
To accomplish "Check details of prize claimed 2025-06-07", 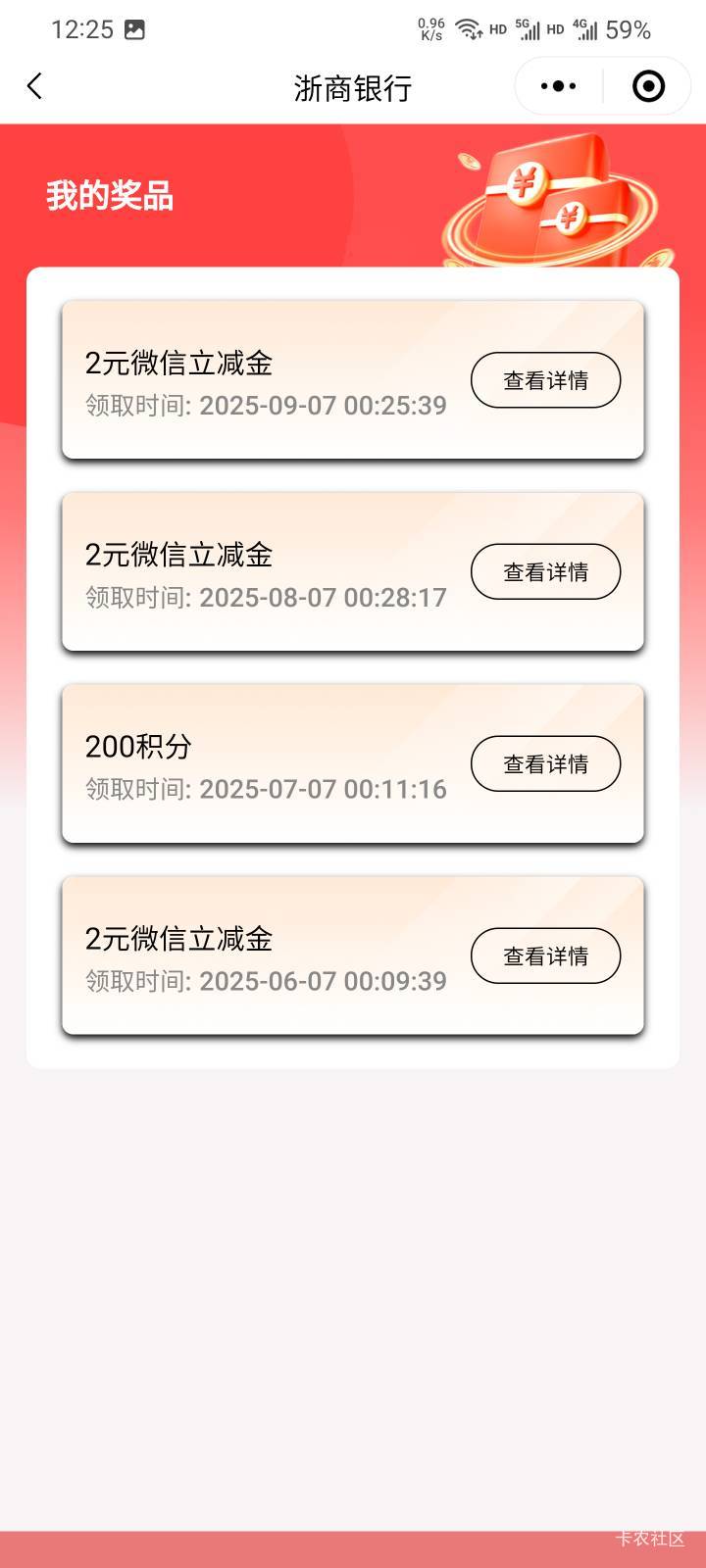I will [x=545, y=956].
